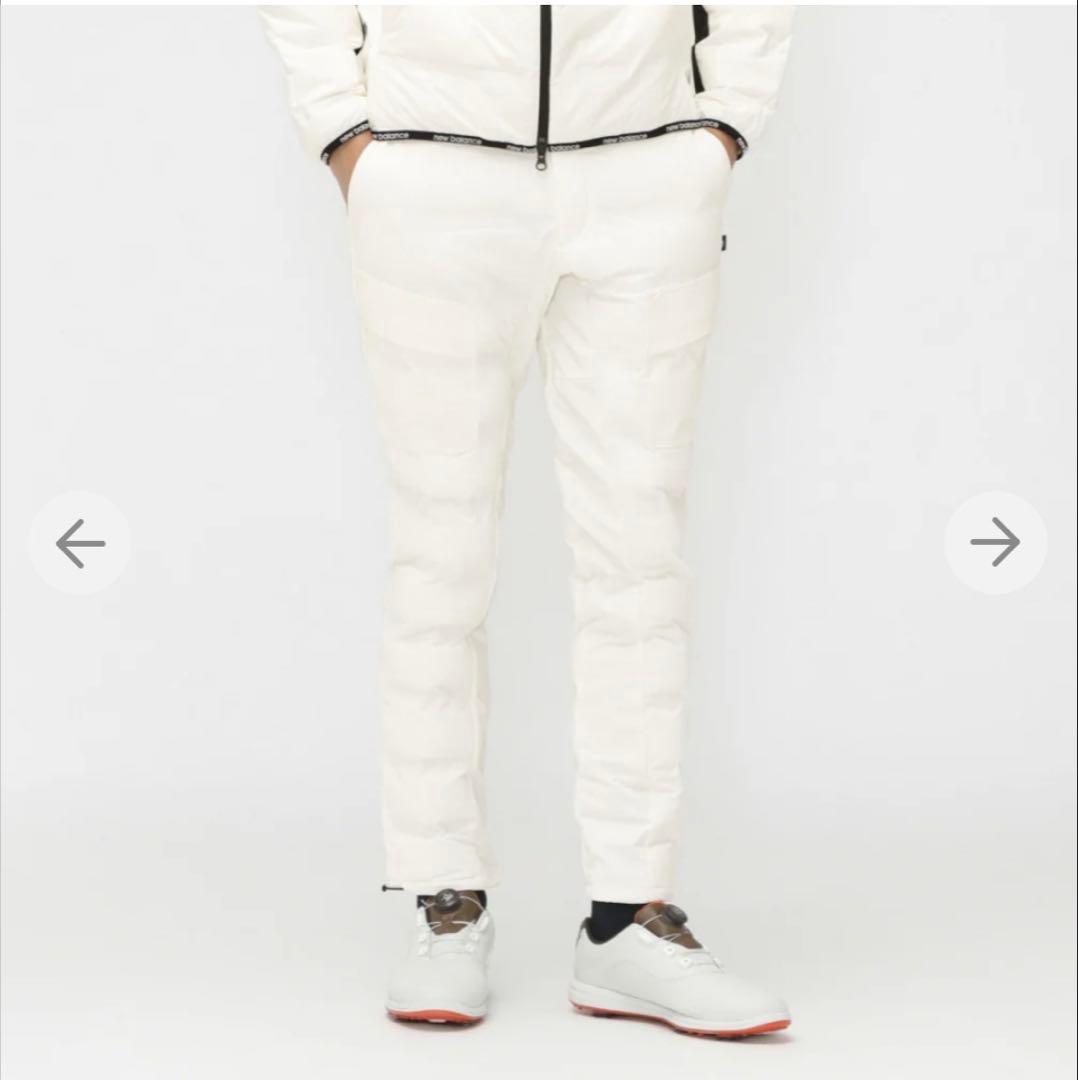Show the next product photo
The image size is (1078, 1080).
click(995, 543)
